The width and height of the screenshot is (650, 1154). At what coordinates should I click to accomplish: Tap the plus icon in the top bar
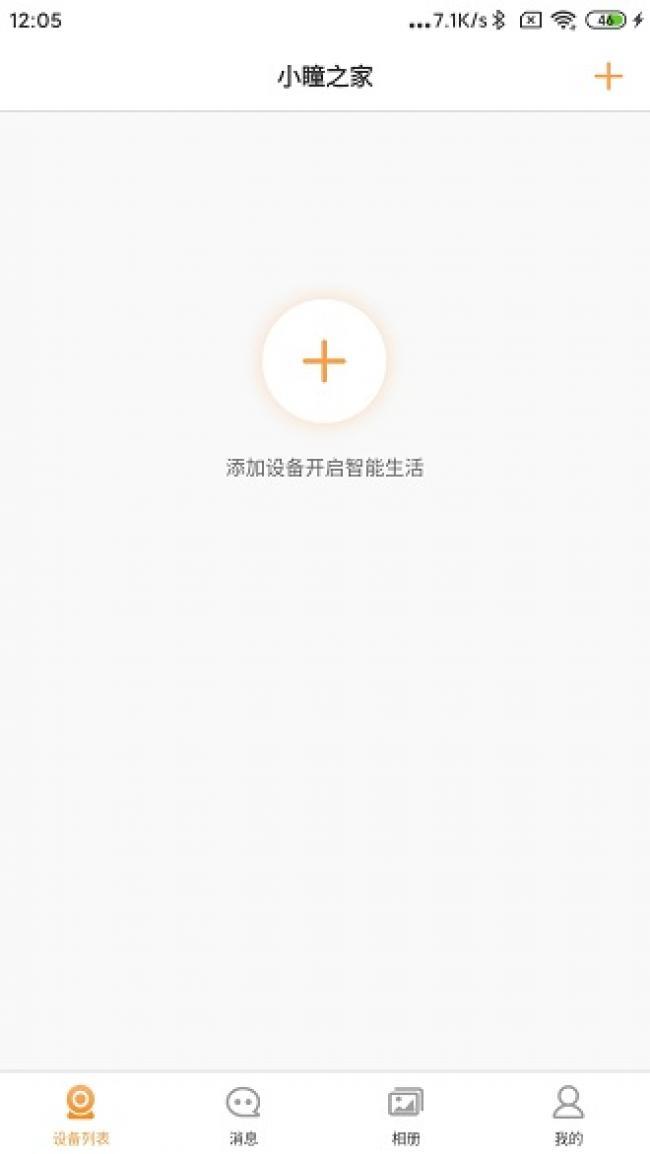[608, 77]
